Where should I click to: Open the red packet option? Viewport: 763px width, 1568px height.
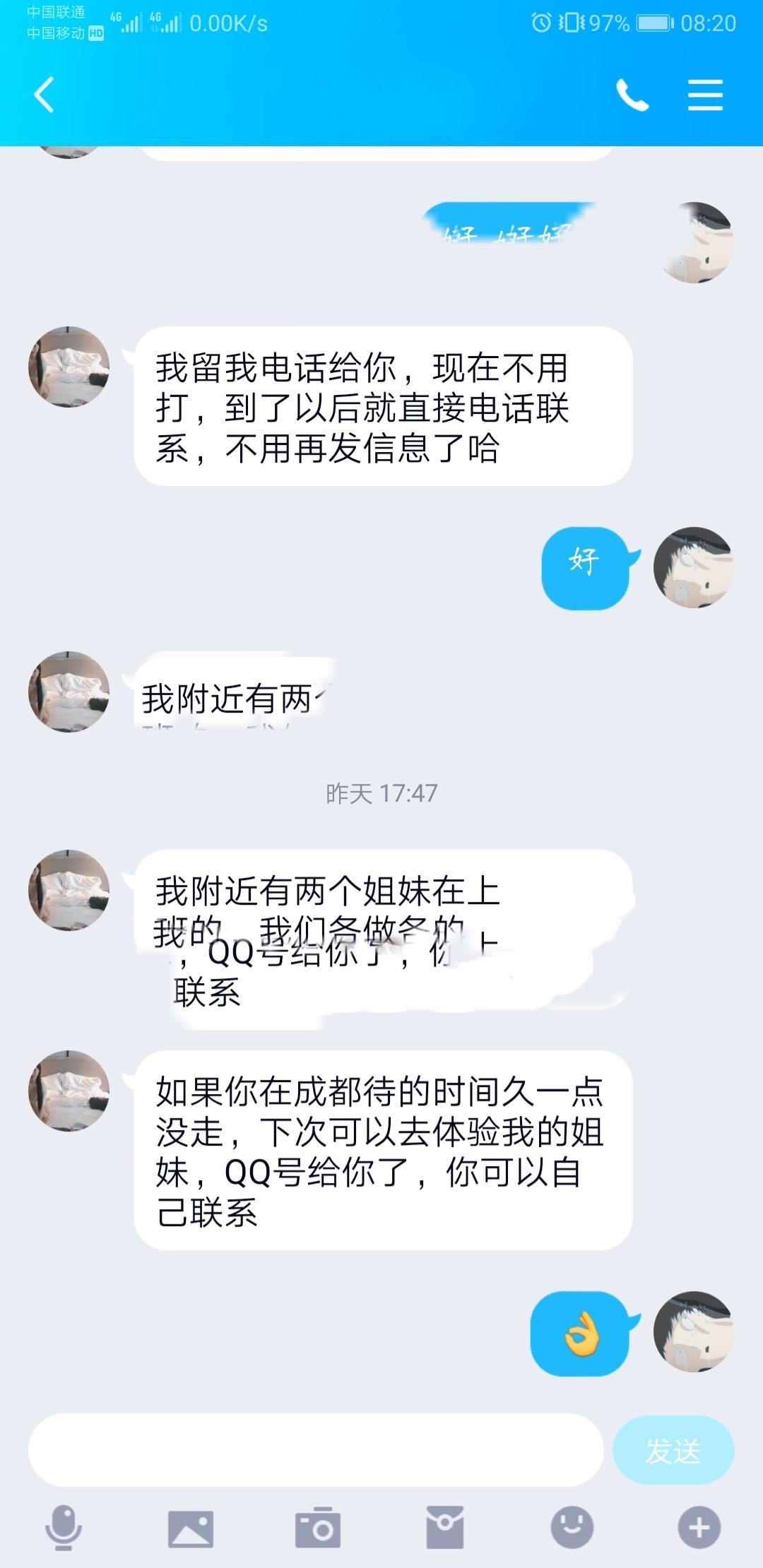click(x=445, y=1528)
